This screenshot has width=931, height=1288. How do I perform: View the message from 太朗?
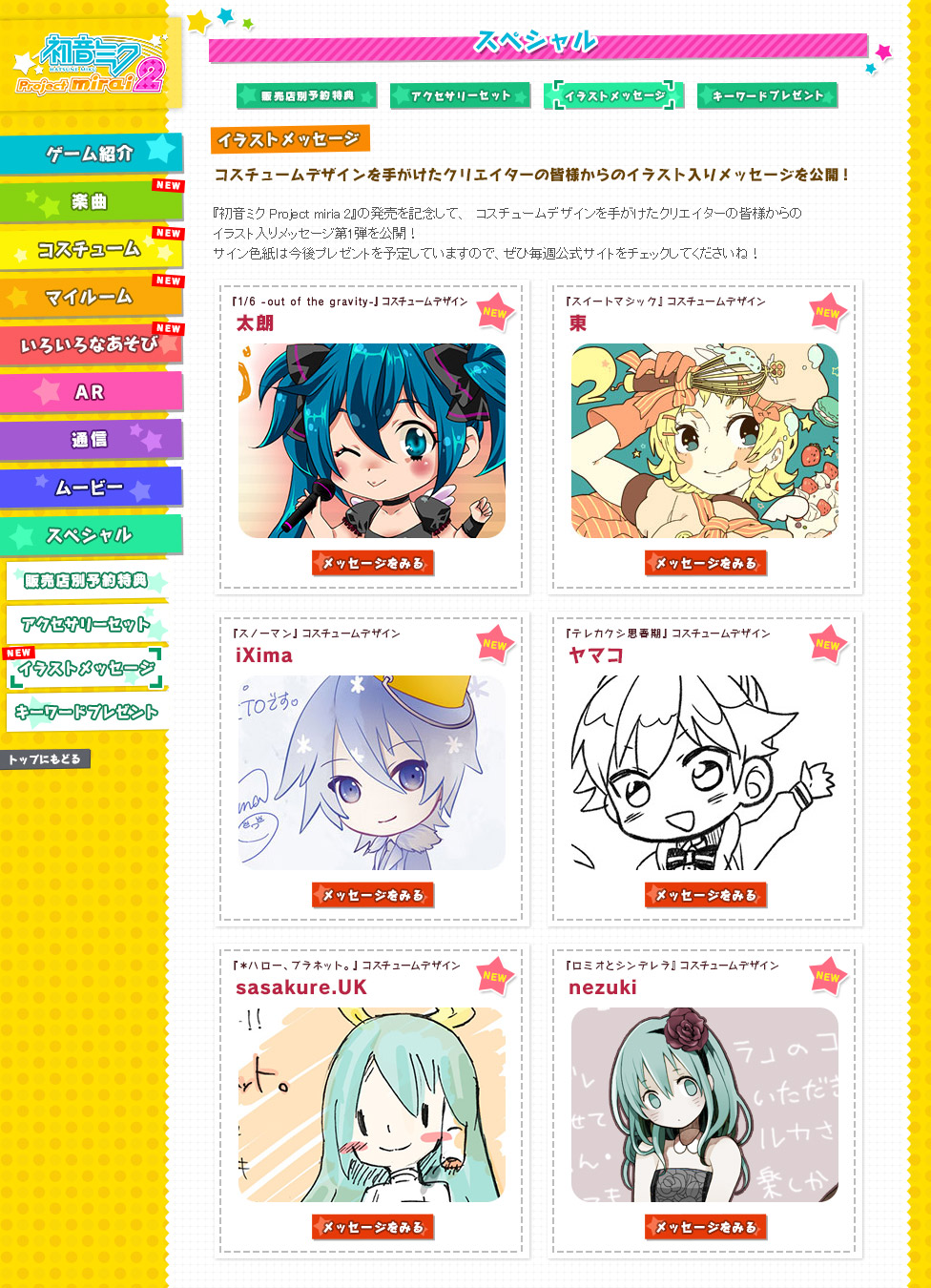373,563
